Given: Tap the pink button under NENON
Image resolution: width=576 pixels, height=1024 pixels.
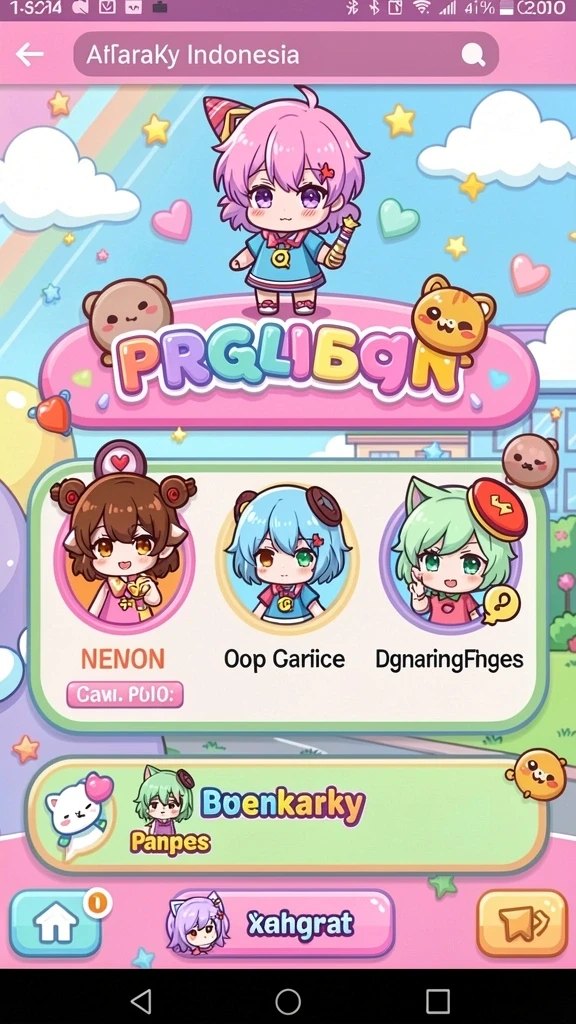Looking at the screenshot, I should coord(125,694).
